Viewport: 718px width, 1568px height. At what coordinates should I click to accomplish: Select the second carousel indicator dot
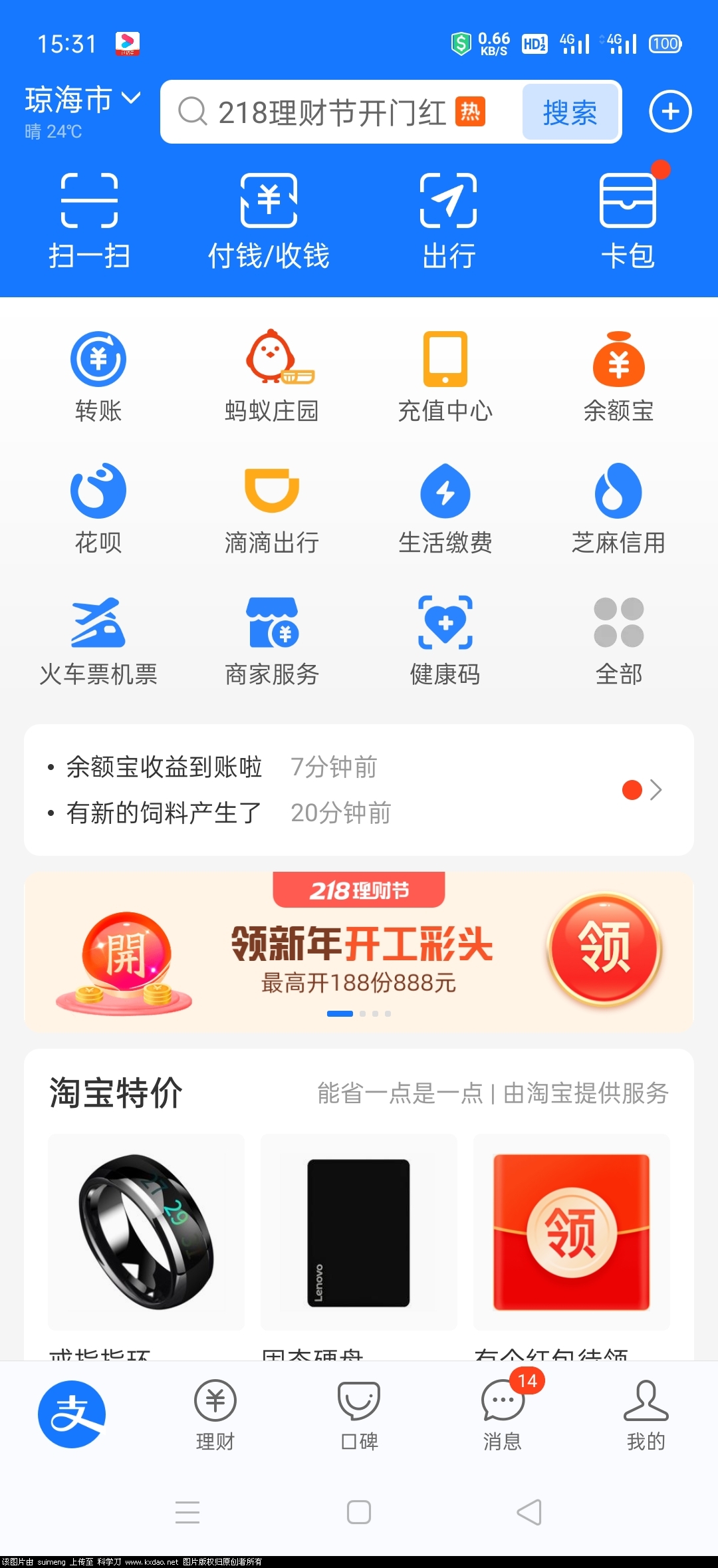[x=363, y=1014]
